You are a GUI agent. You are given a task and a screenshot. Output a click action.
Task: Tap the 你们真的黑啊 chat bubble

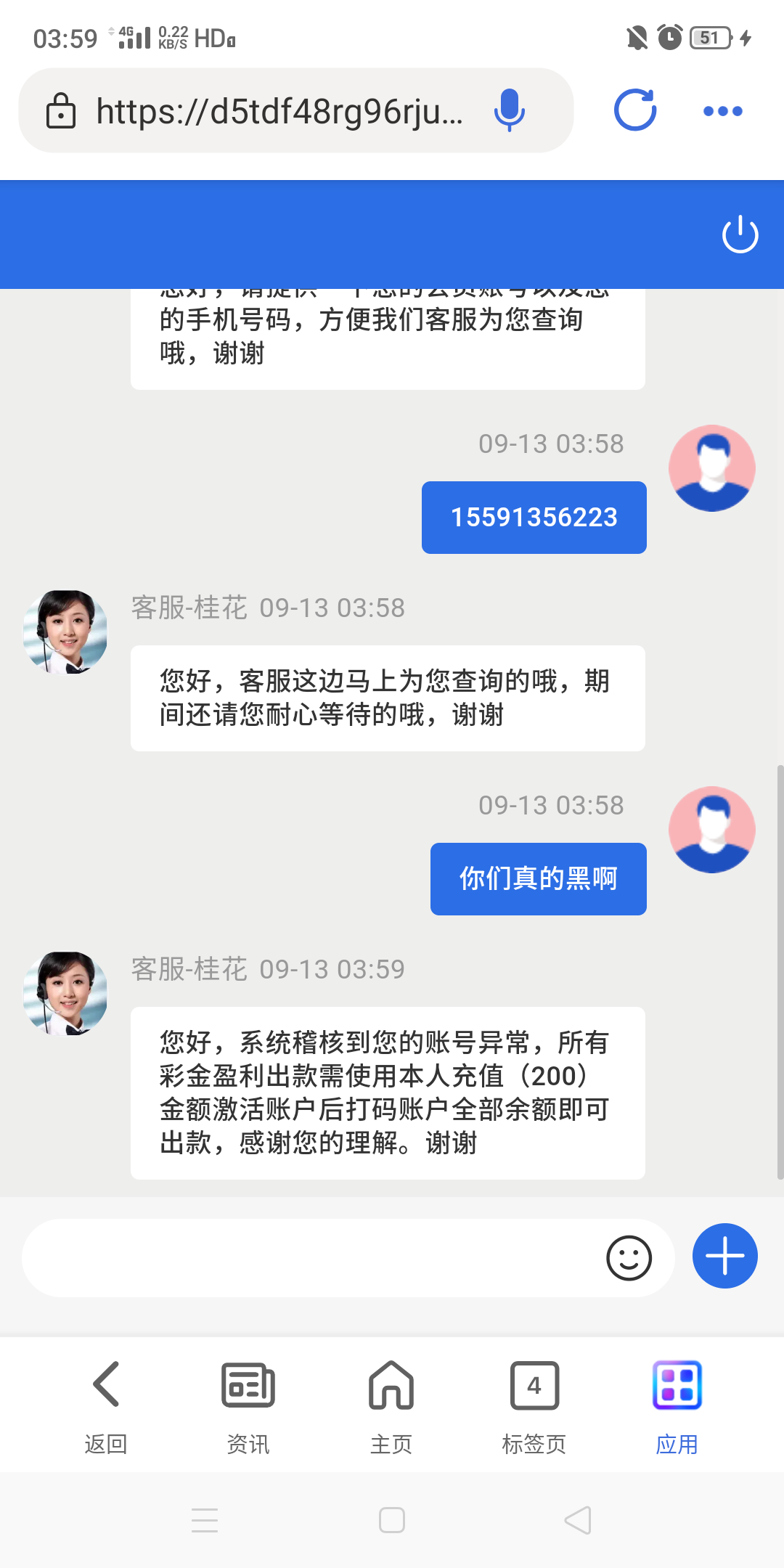click(537, 878)
